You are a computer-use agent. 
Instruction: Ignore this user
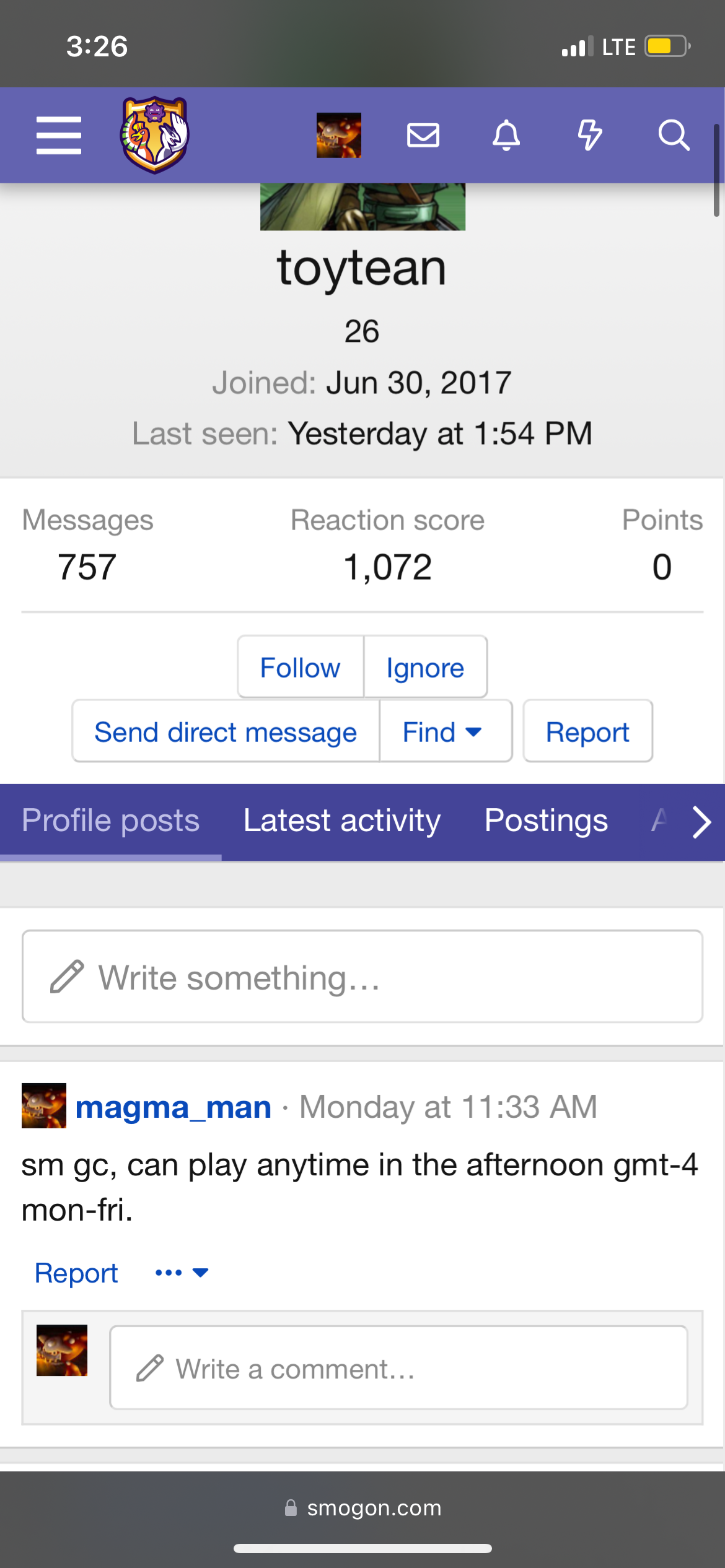(x=425, y=667)
